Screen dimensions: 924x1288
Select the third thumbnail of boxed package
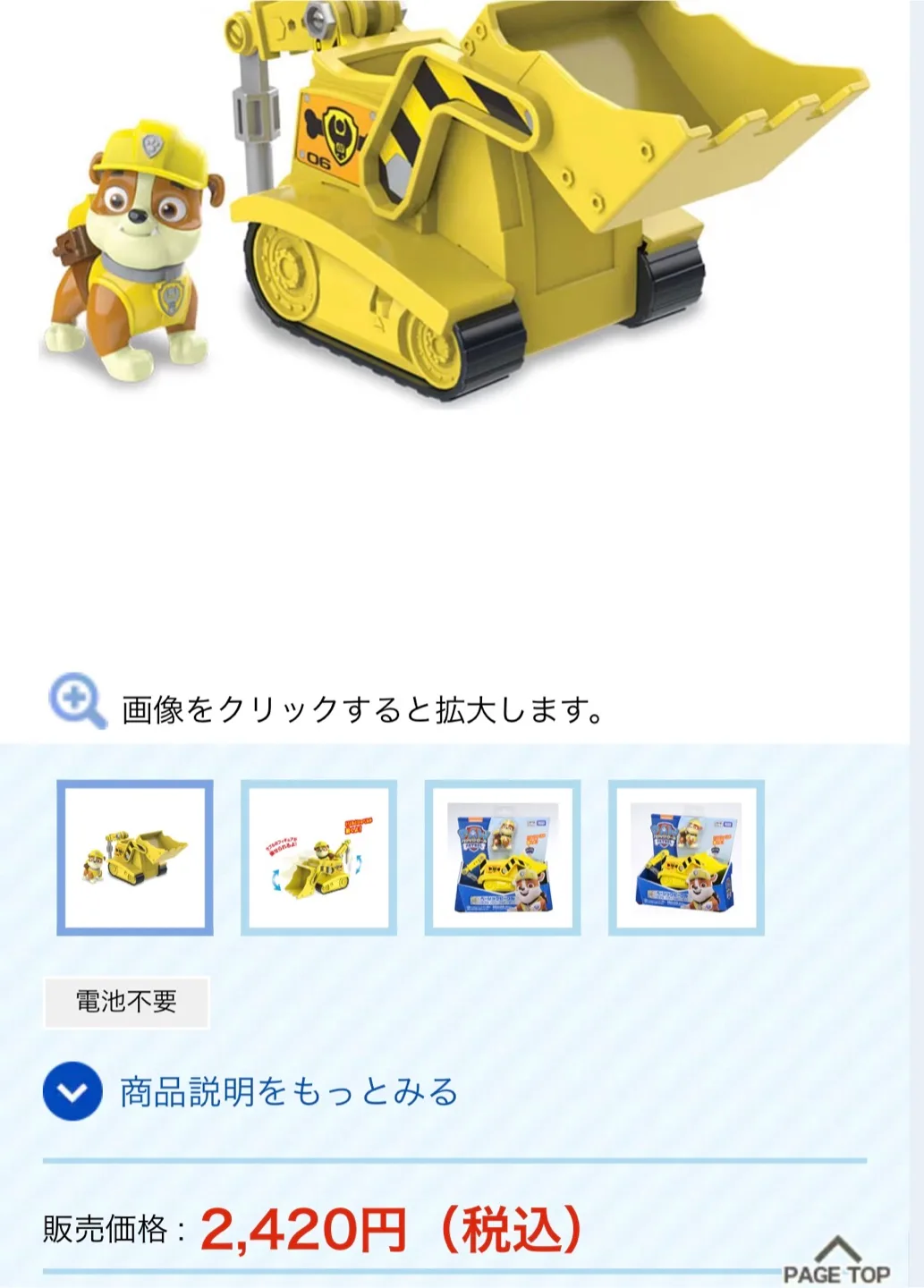click(503, 858)
